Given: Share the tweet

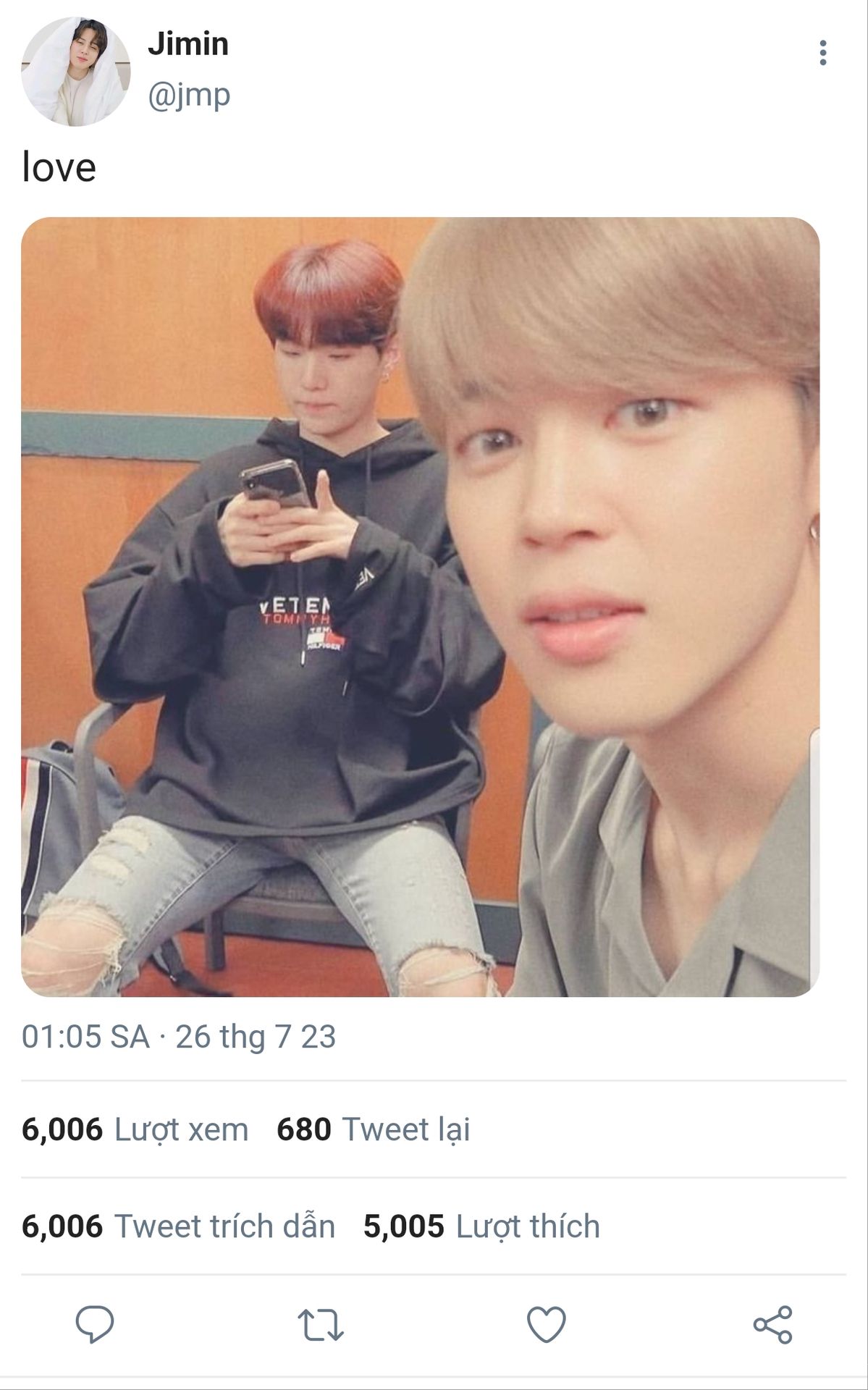Looking at the screenshot, I should pos(772,1325).
